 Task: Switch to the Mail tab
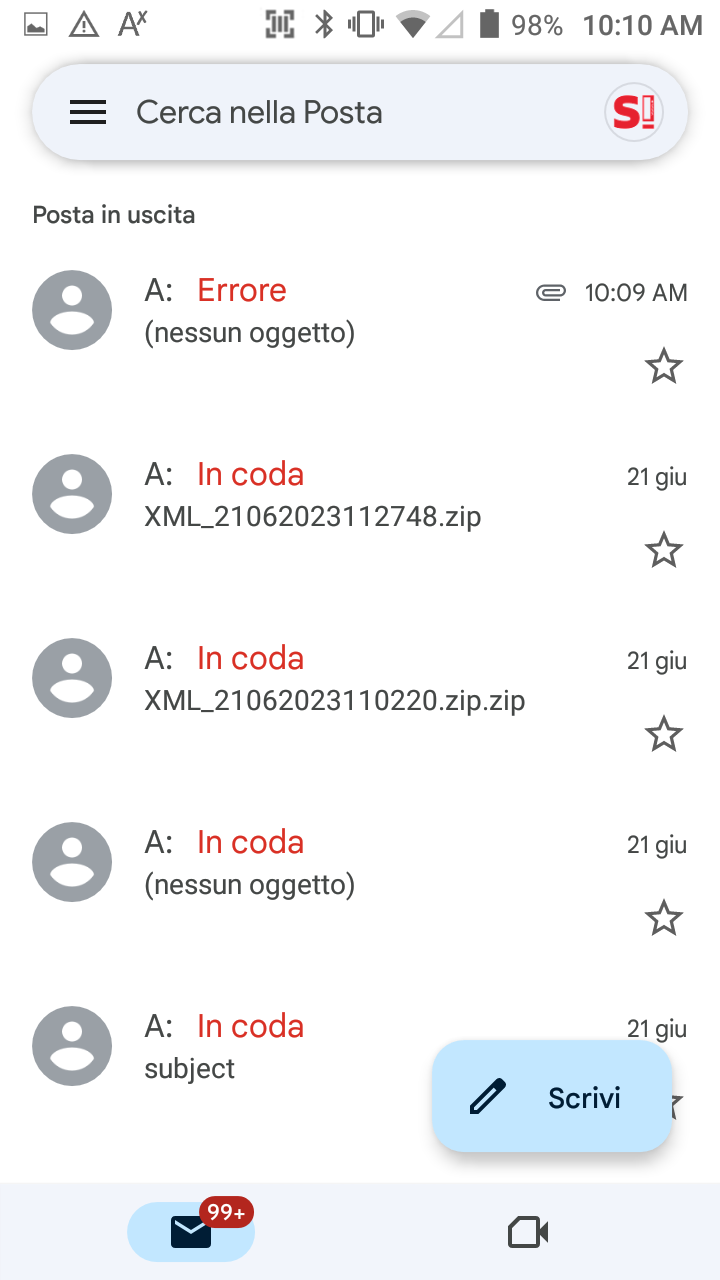click(x=191, y=1232)
